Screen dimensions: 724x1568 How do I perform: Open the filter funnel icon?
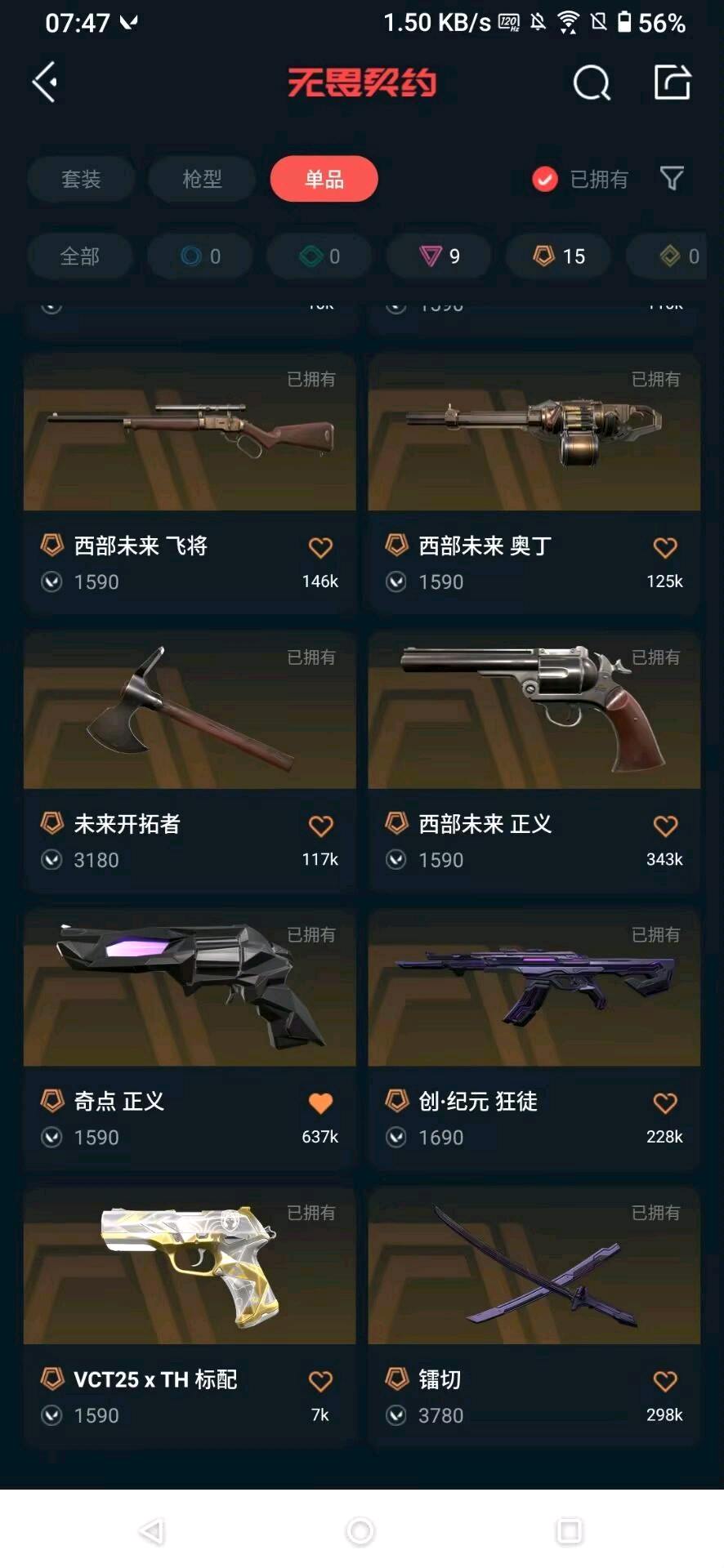[x=672, y=178]
